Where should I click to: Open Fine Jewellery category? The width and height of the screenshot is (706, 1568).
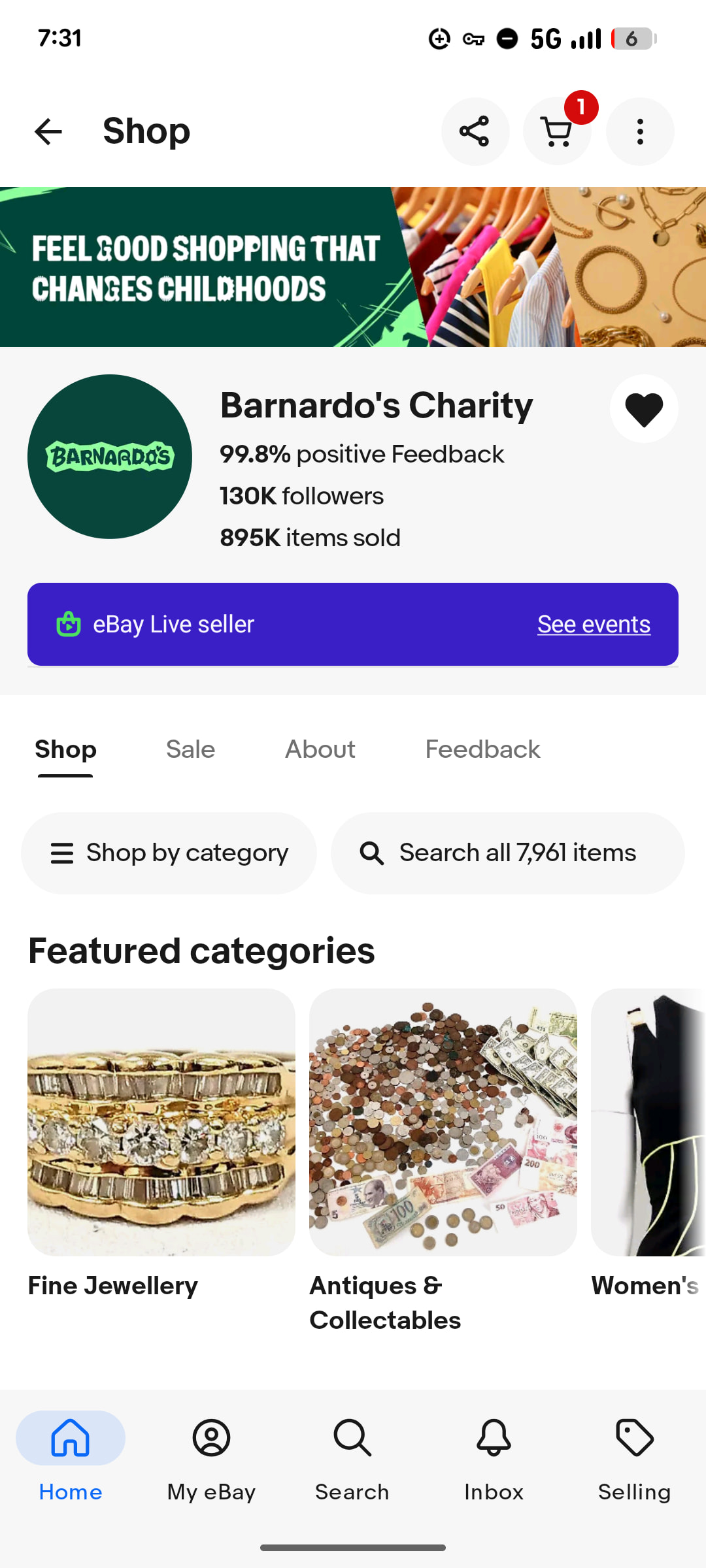point(161,1122)
